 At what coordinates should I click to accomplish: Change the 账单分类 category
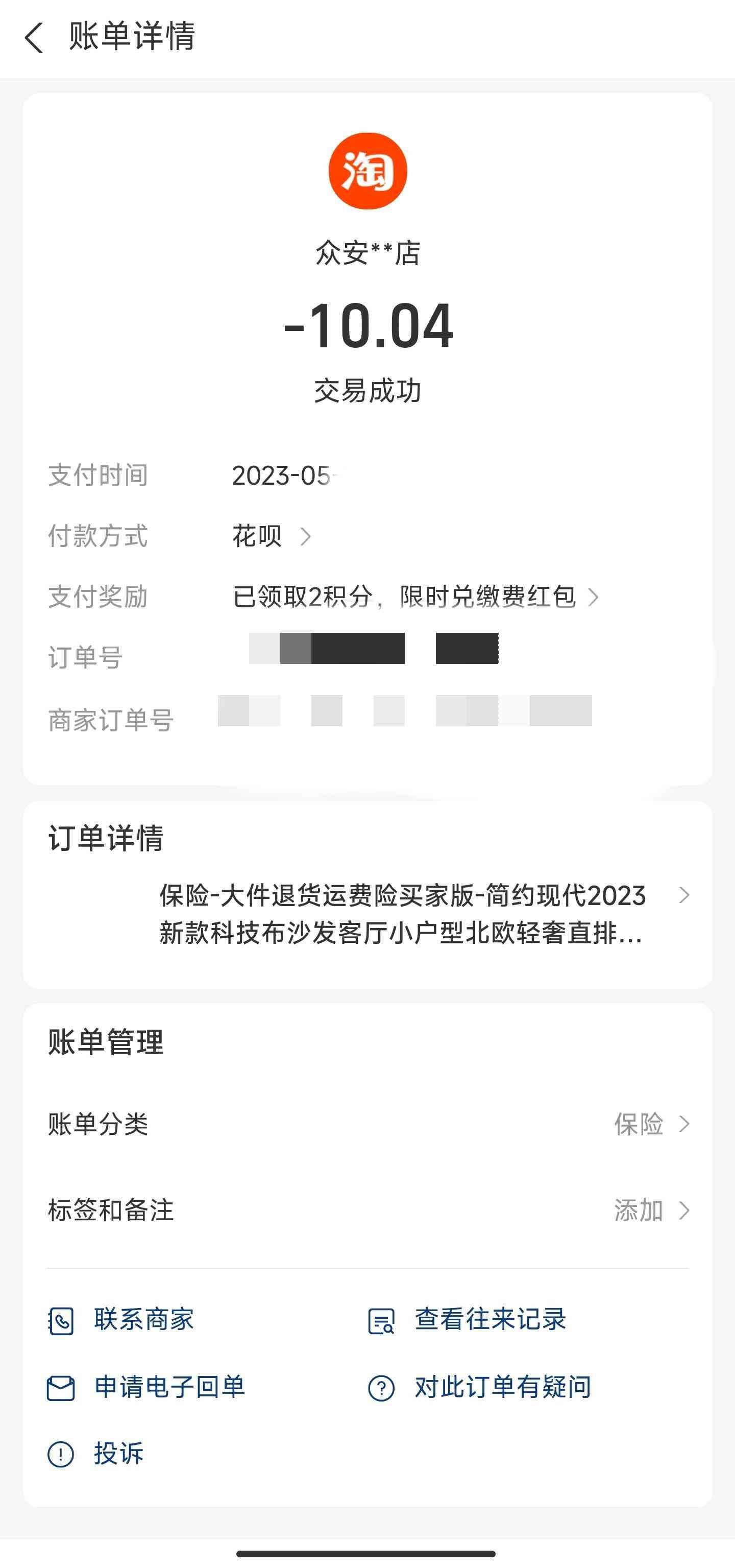pos(650,1124)
